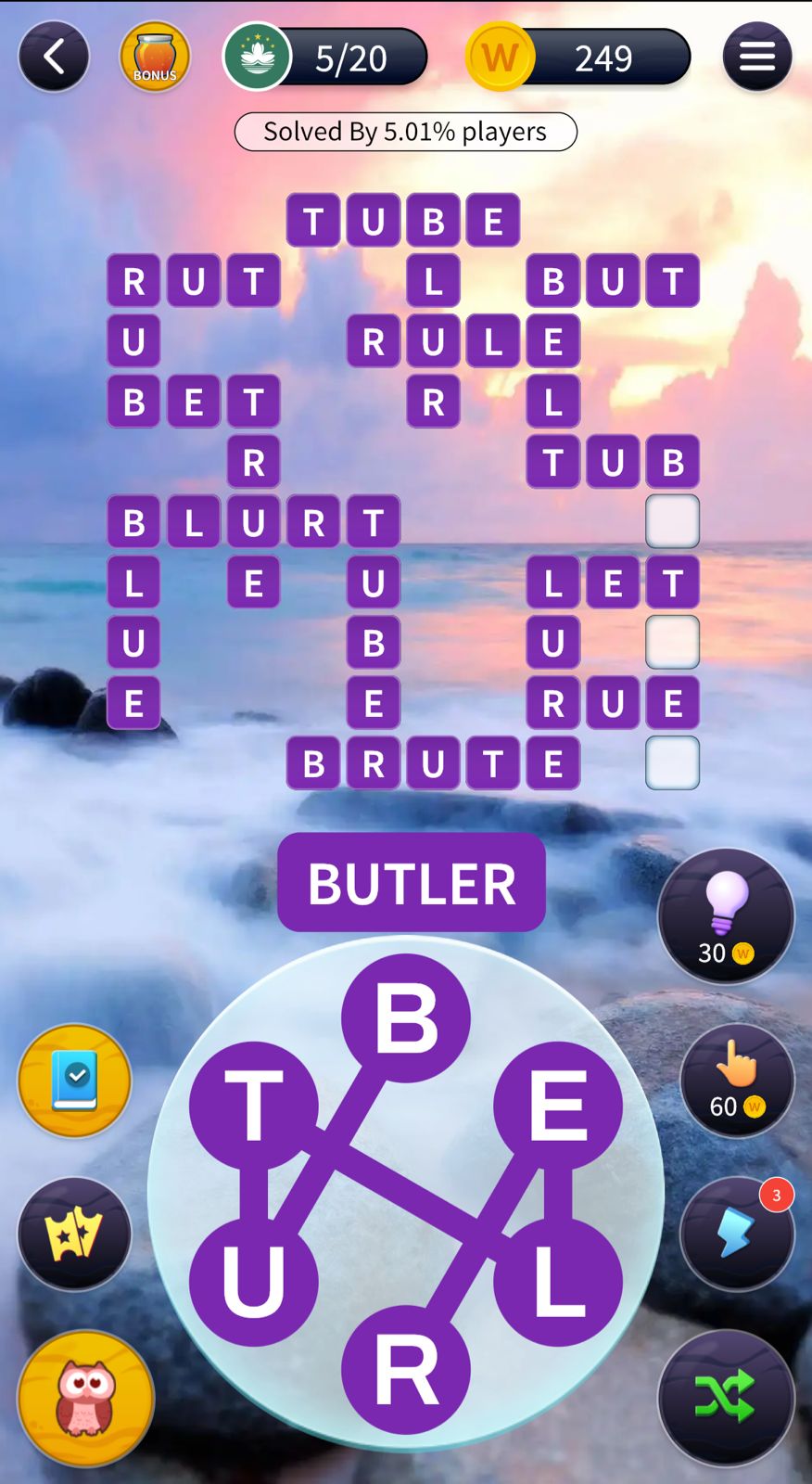This screenshot has height=1484, width=812.
Task: Select the letter R on the wheel
Action: tap(406, 1370)
